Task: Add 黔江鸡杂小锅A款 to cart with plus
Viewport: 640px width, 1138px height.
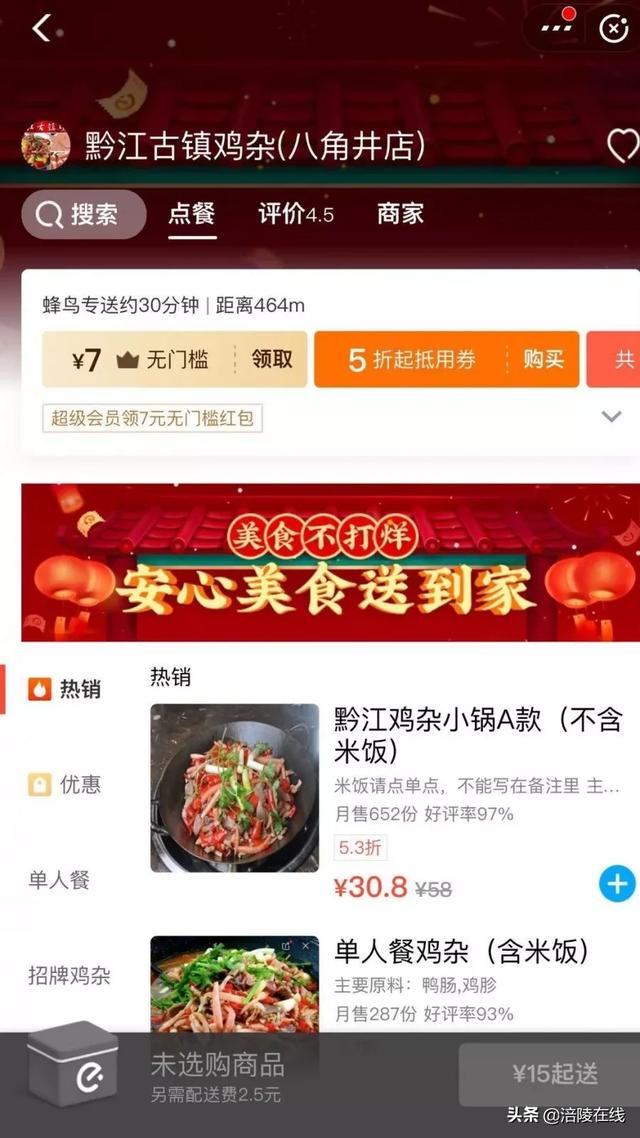Action: coord(618,884)
